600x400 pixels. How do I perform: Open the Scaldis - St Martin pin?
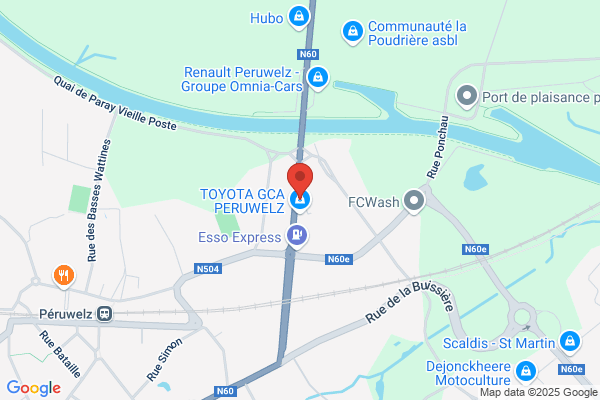570,341
